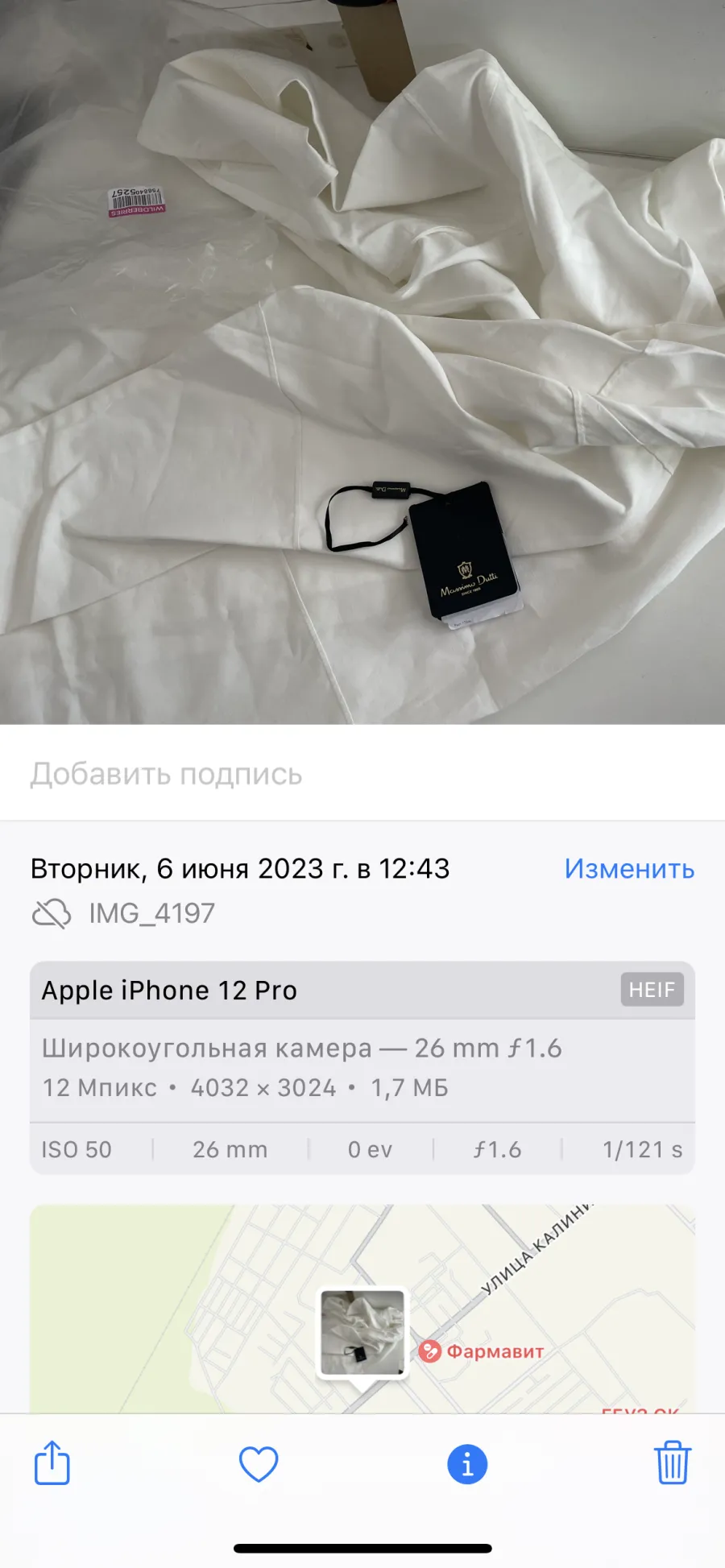Tap Изменить to adjust date and time
Viewport: 725px width, 1568px height.
[x=629, y=868]
